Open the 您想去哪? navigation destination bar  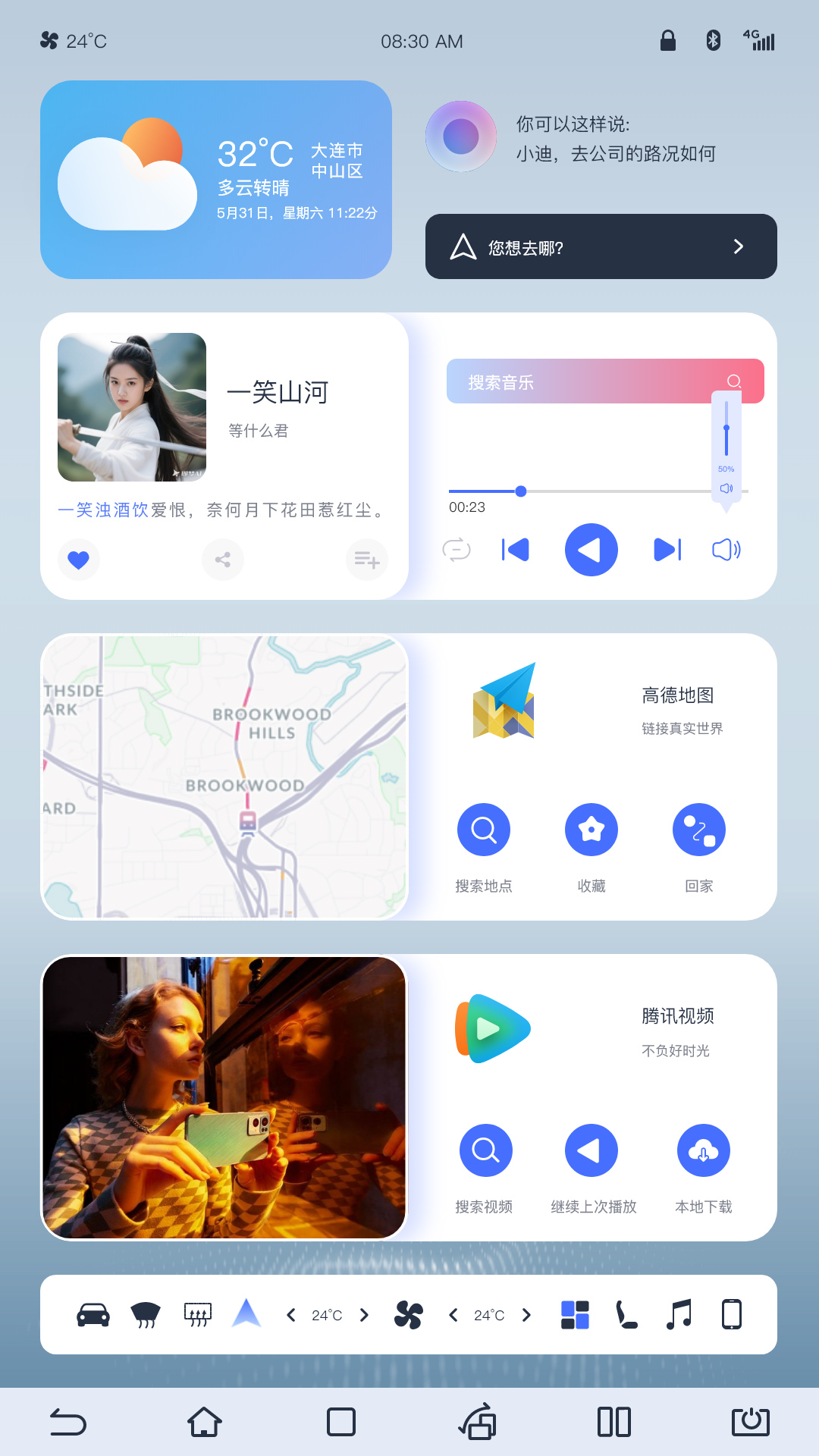[601, 246]
